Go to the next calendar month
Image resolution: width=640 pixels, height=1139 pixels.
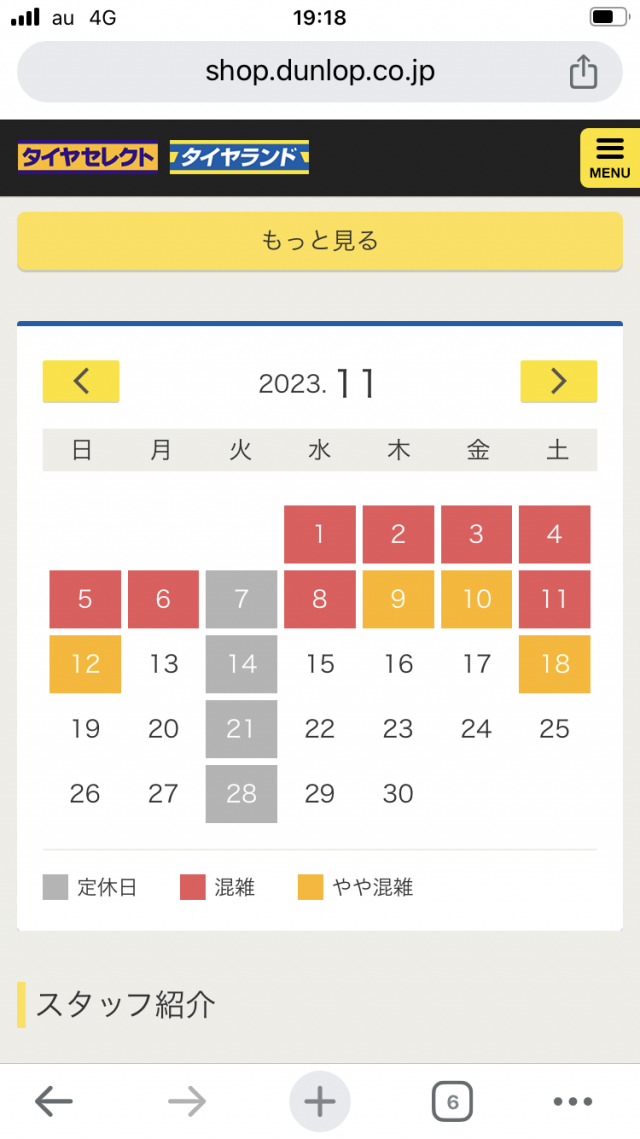tap(558, 381)
